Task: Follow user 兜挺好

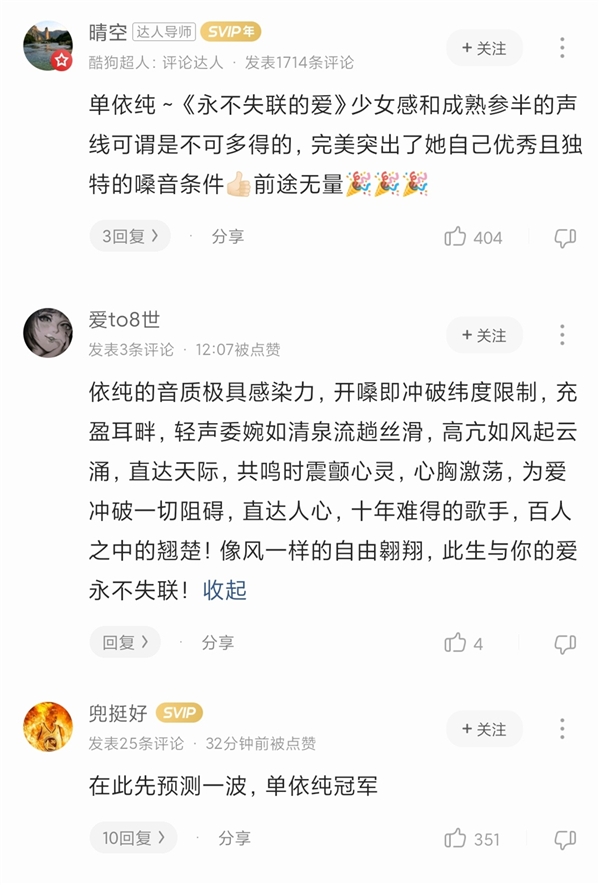Action: tap(484, 729)
